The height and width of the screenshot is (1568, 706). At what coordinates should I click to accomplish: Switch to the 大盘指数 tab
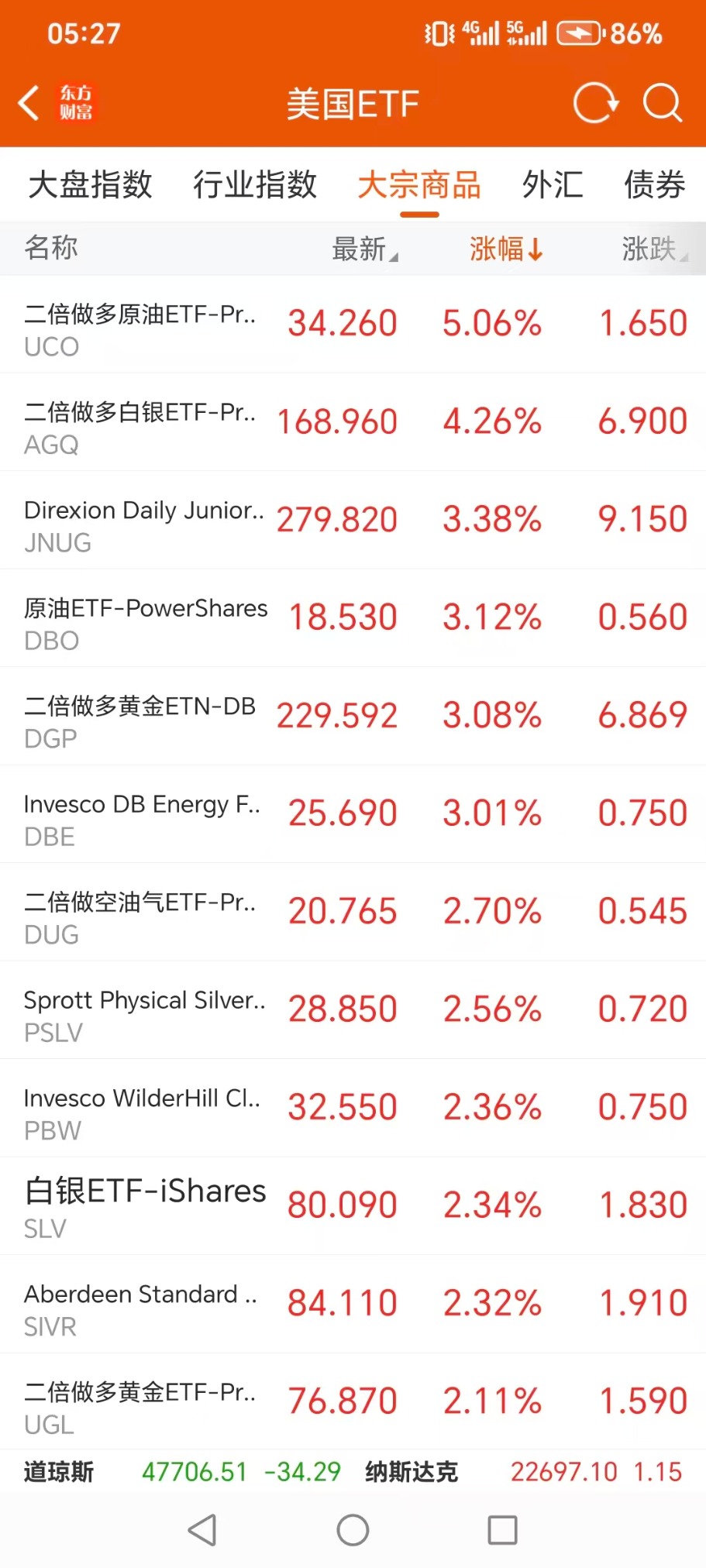pyautogui.click(x=90, y=185)
